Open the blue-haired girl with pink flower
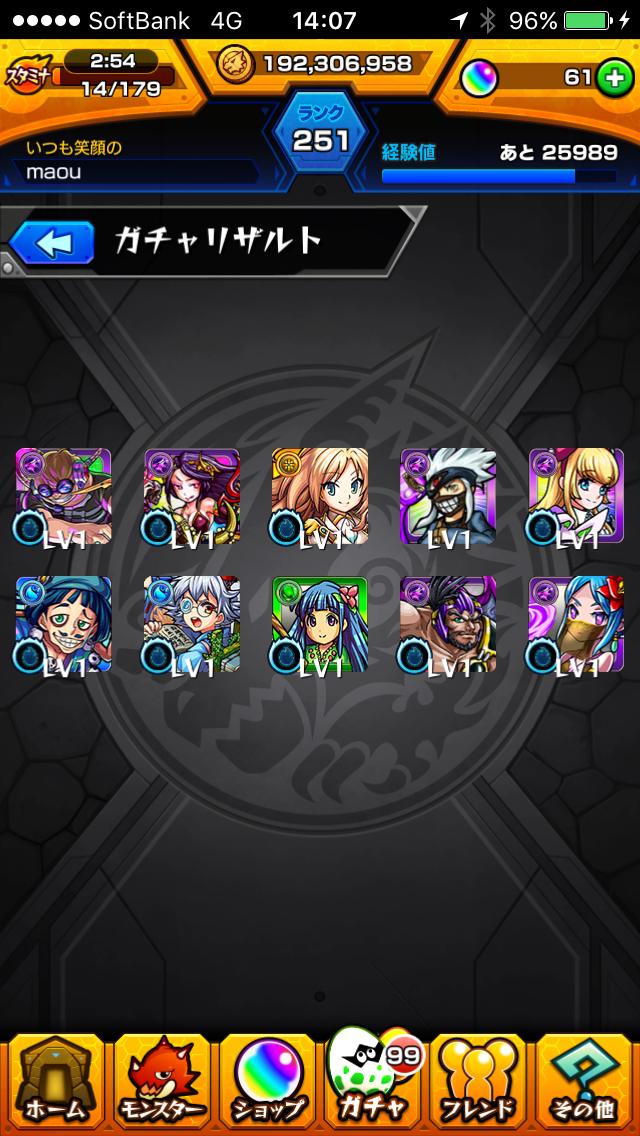The height and width of the screenshot is (1136, 640). click(x=320, y=624)
